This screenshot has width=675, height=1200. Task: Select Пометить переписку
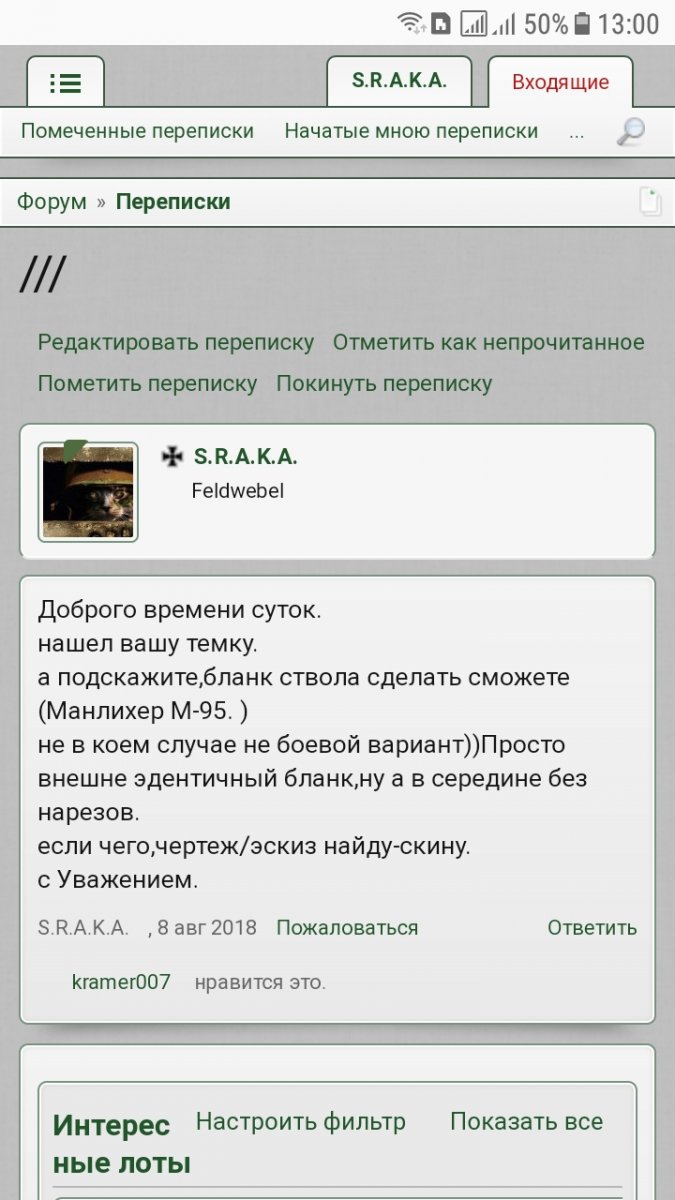click(147, 384)
